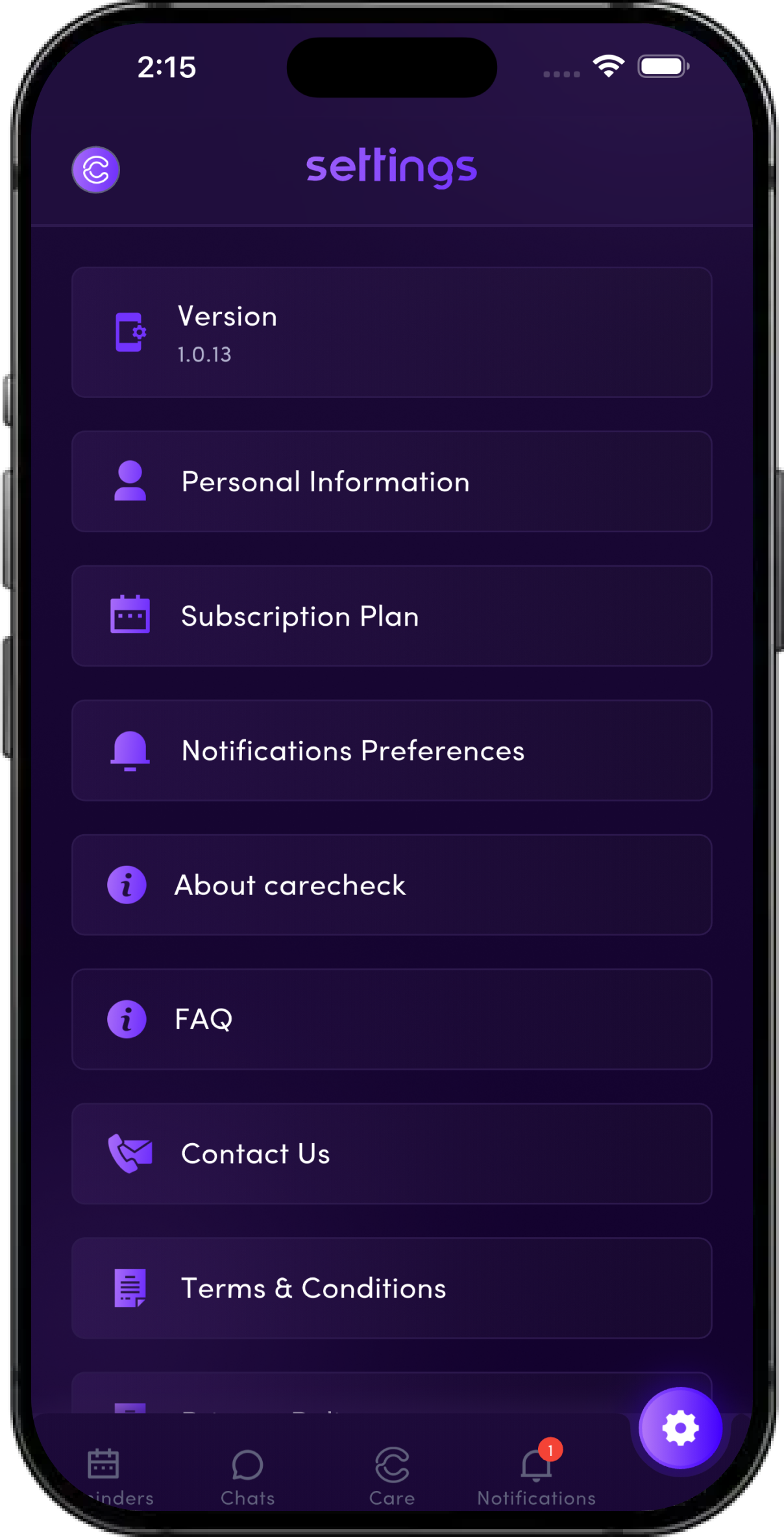Tap the Version 1.0.13 row
784x1537 pixels.
(x=391, y=332)
